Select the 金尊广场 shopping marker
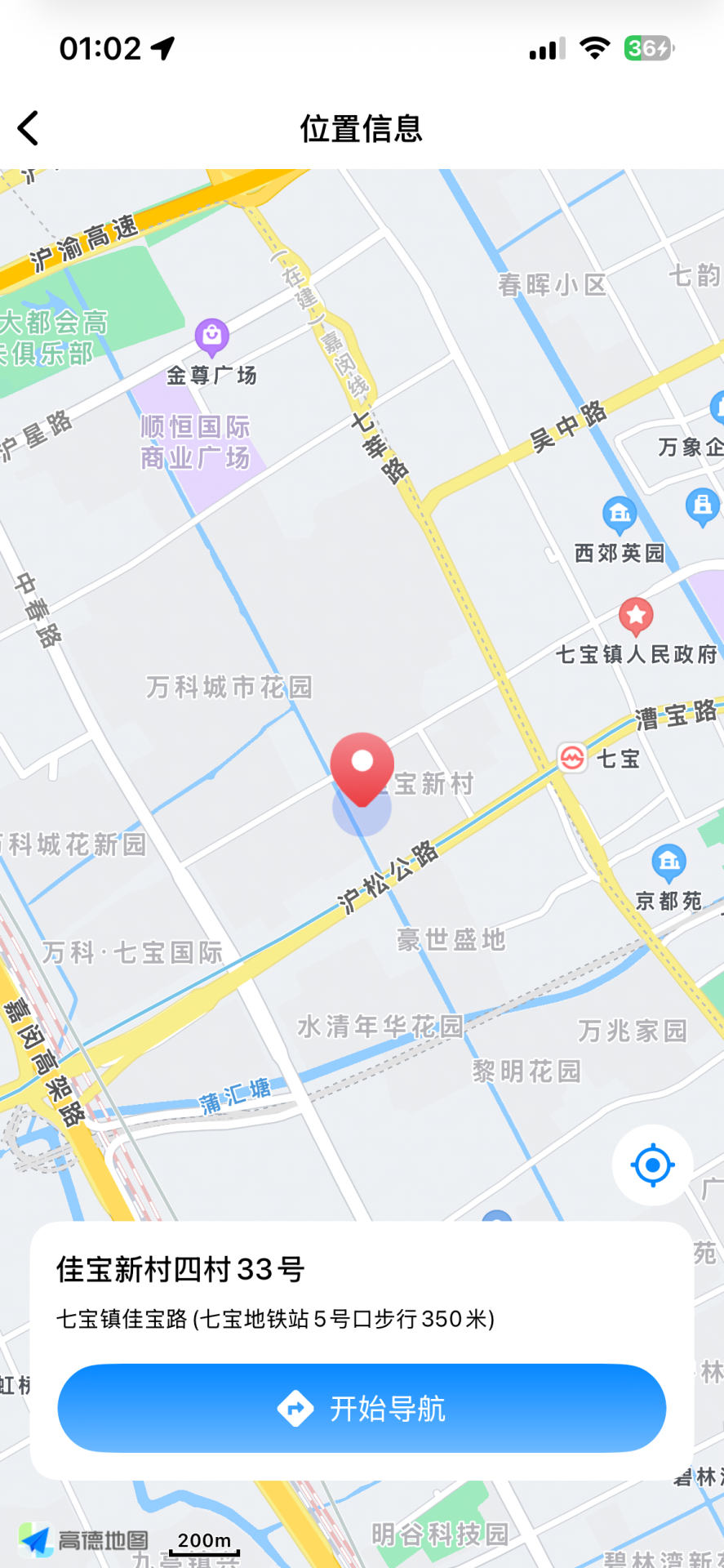The width and height of the screenshot is (724, 1568). pyautogui.click(x=211, y=335)
